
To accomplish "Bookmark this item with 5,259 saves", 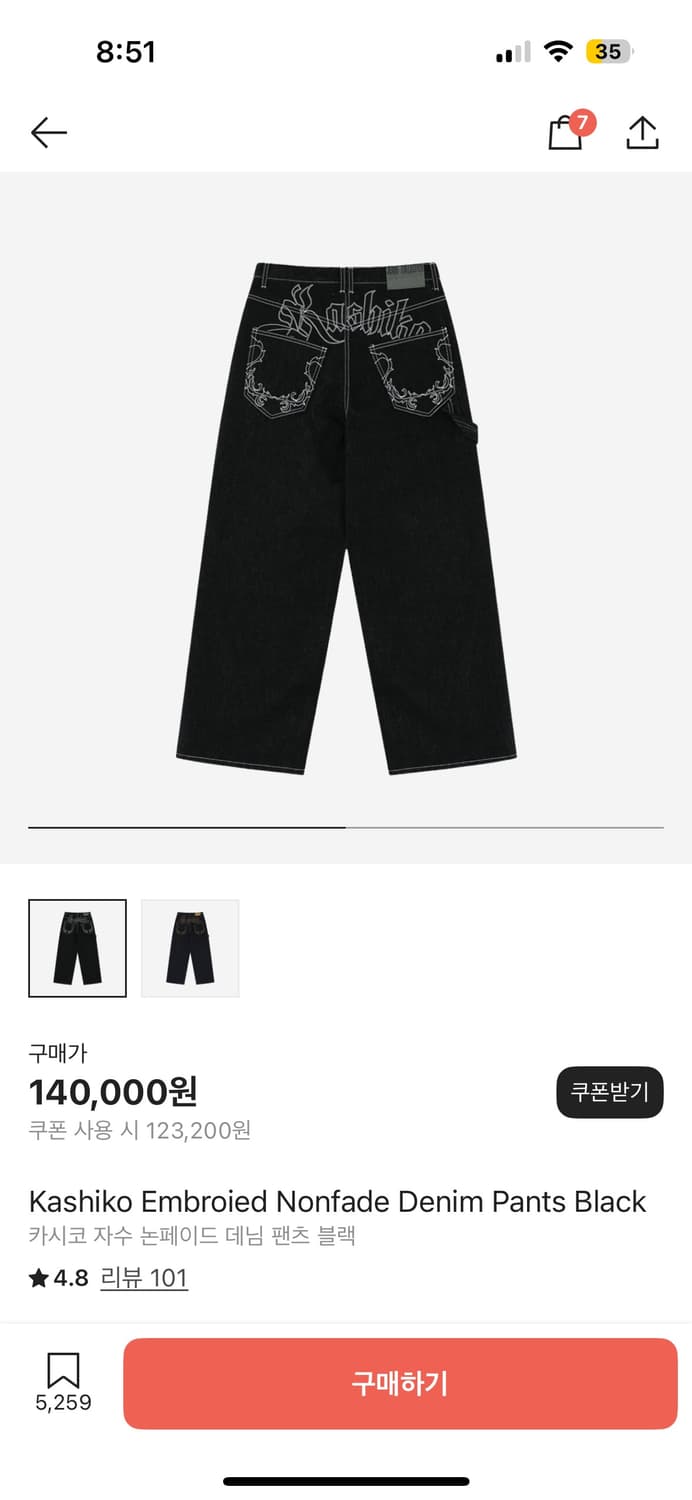I will tap(63, 1371).
